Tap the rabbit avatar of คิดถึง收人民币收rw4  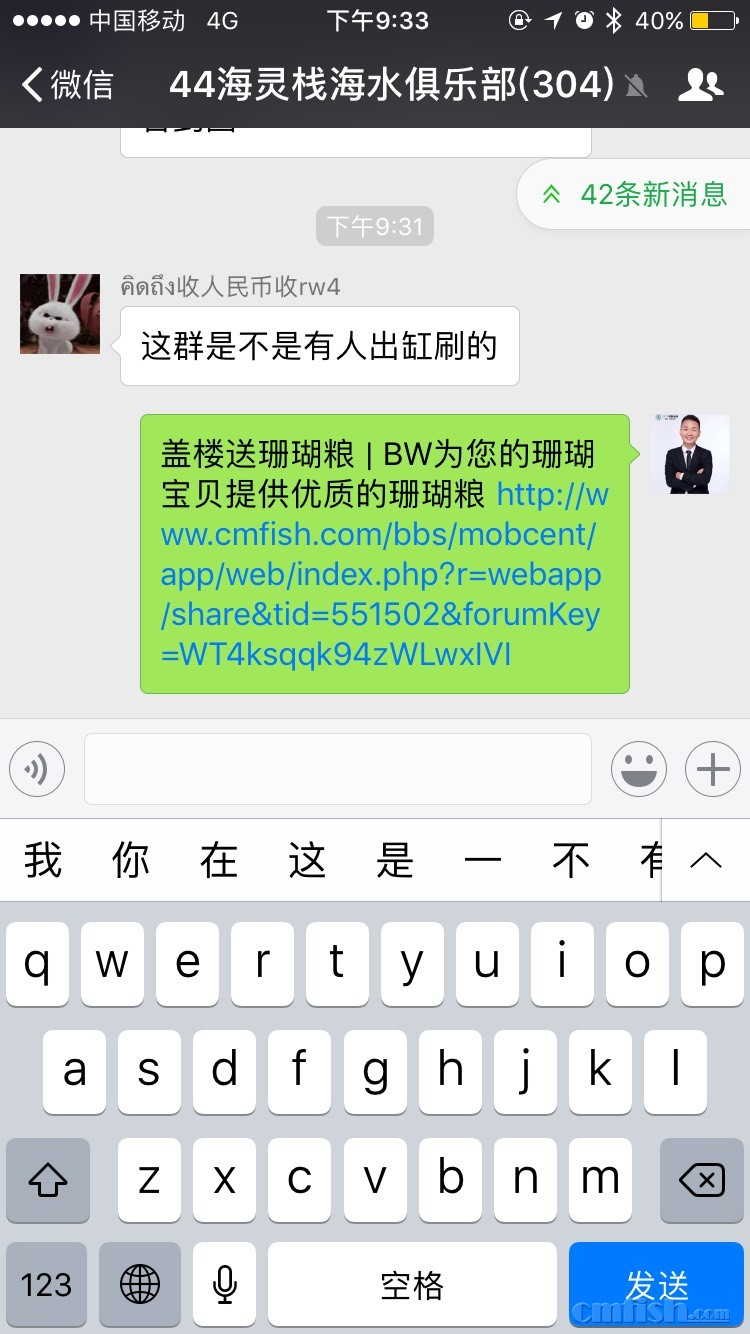(59, 313)
